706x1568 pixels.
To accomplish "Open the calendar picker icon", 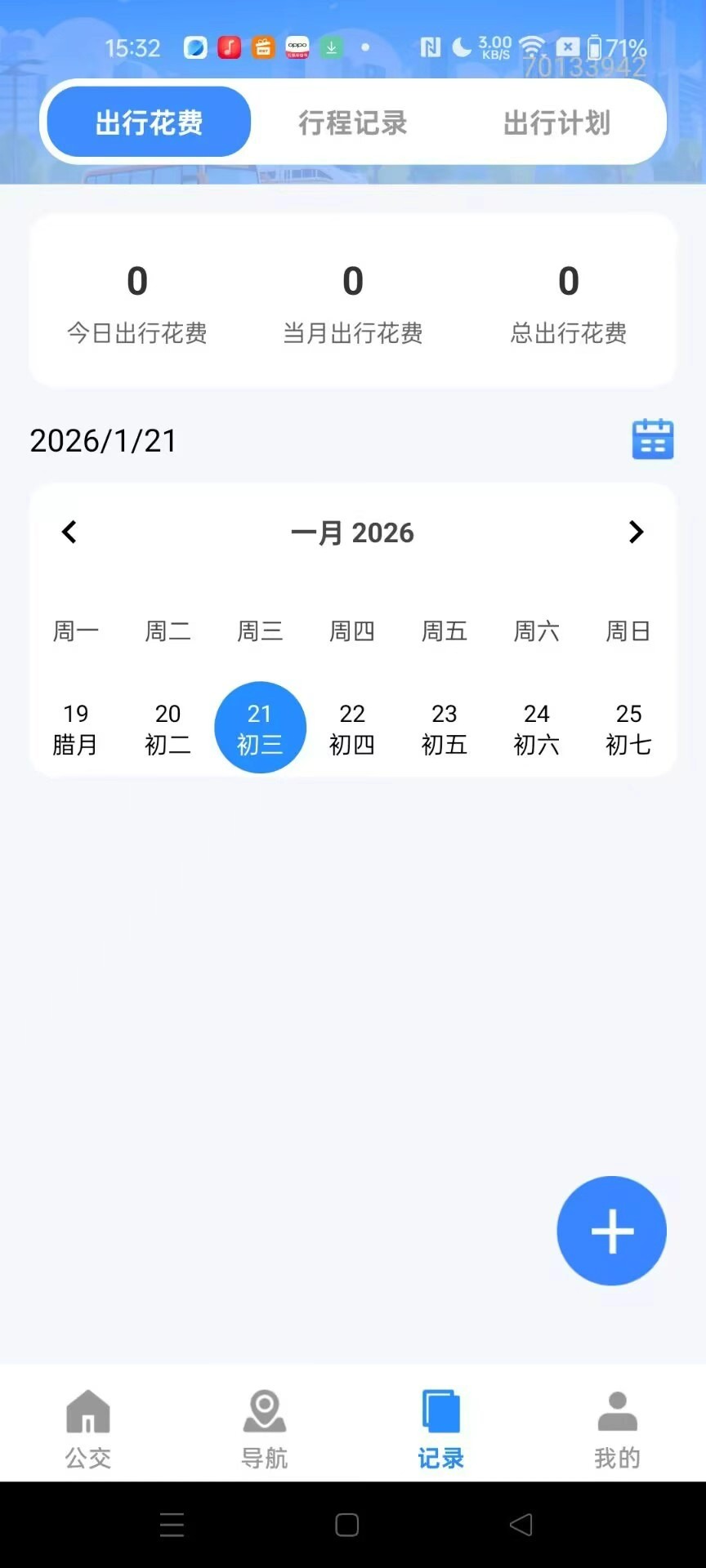I will [653, 440].
